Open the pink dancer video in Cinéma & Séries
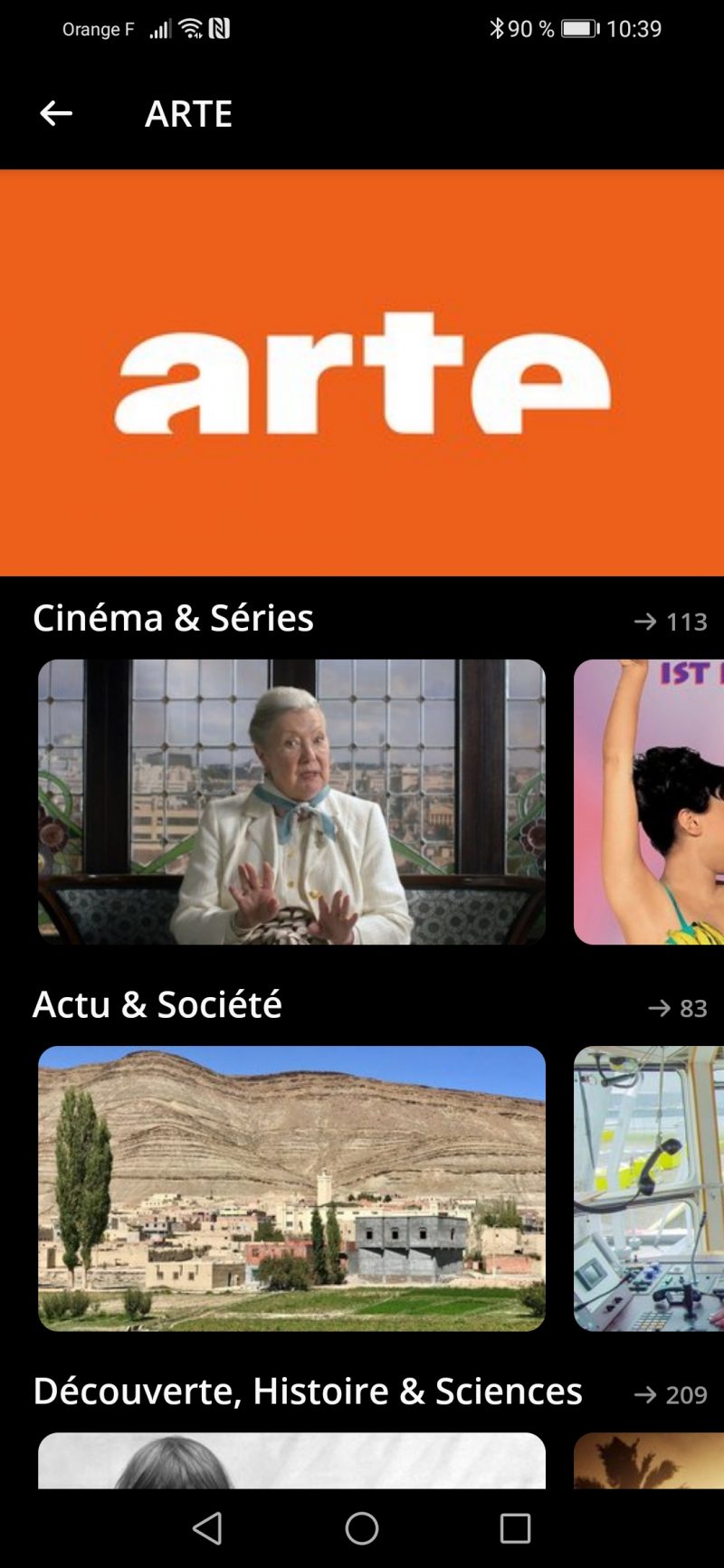Image resolution: width=724 pixels, height=1568 pixels. [649, 802]
